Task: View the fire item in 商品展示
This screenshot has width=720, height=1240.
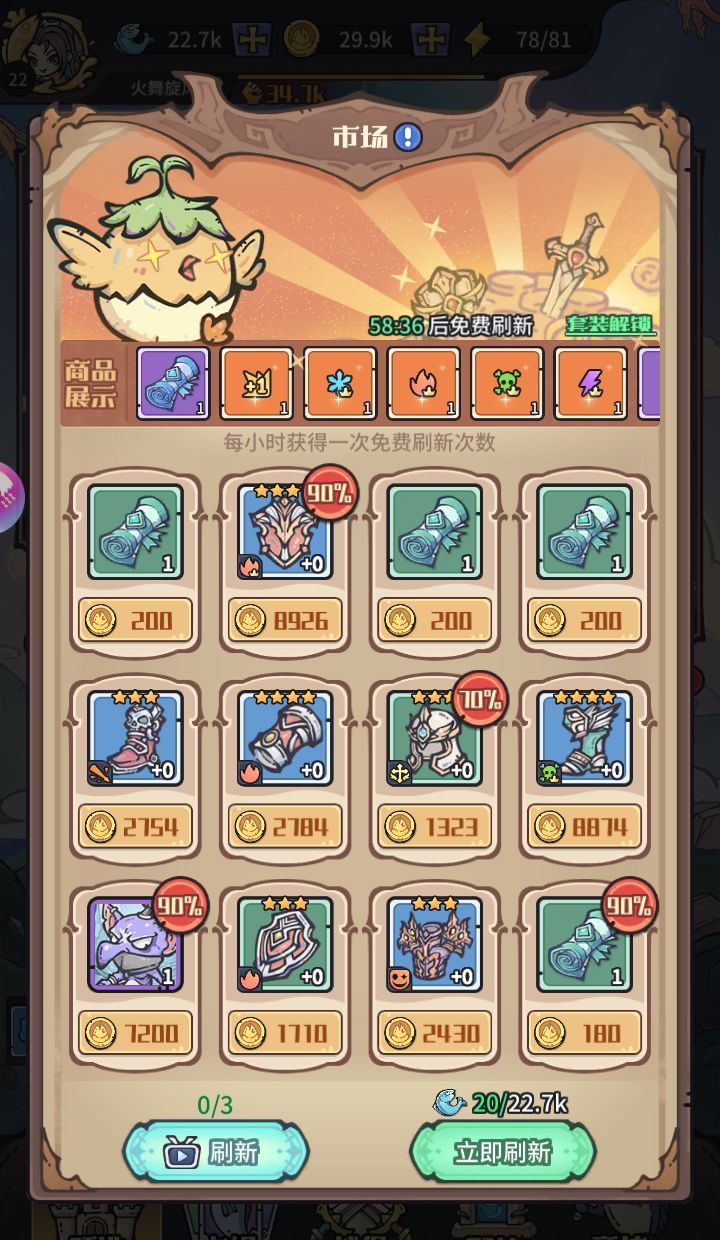Action: (424, 384)
